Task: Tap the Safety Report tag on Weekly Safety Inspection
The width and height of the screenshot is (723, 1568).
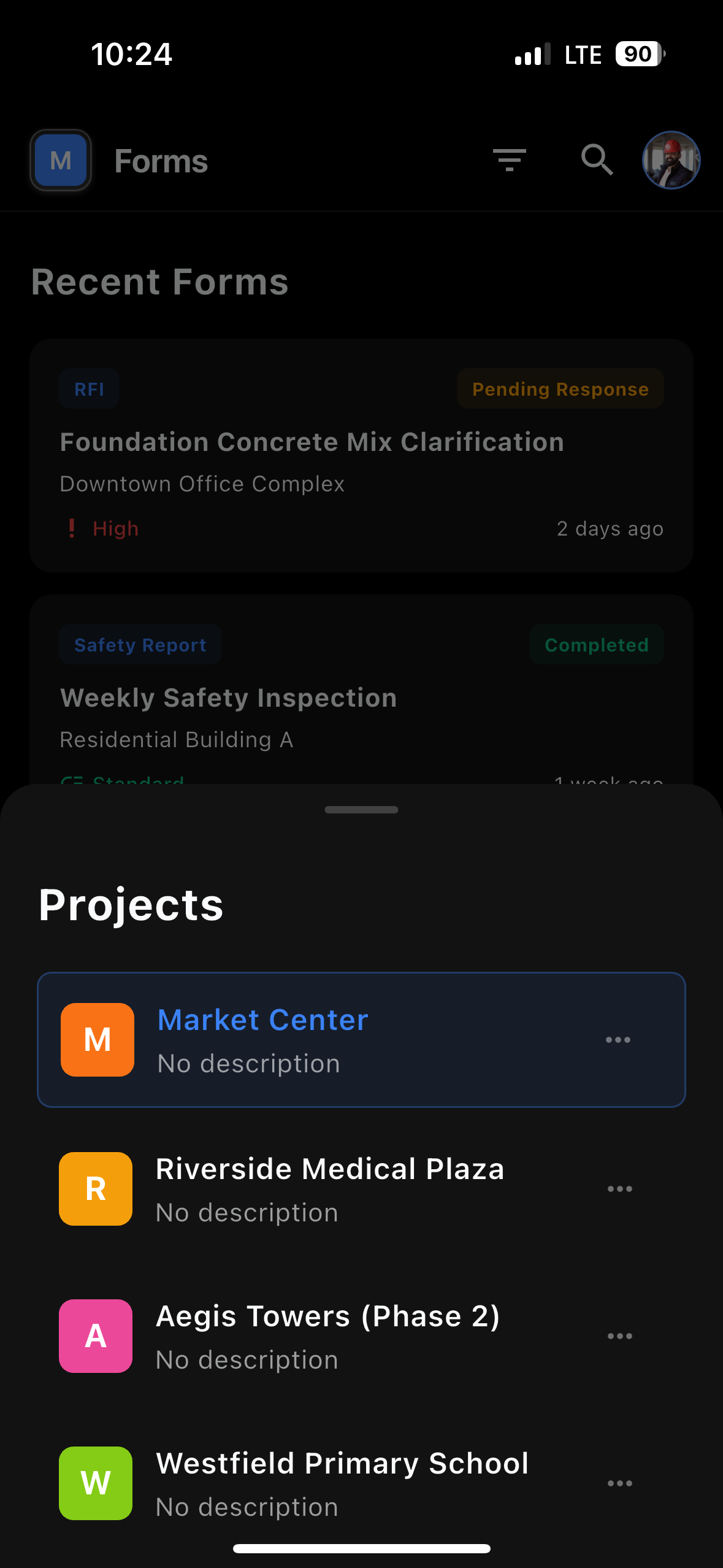Action: pos(140,644)
